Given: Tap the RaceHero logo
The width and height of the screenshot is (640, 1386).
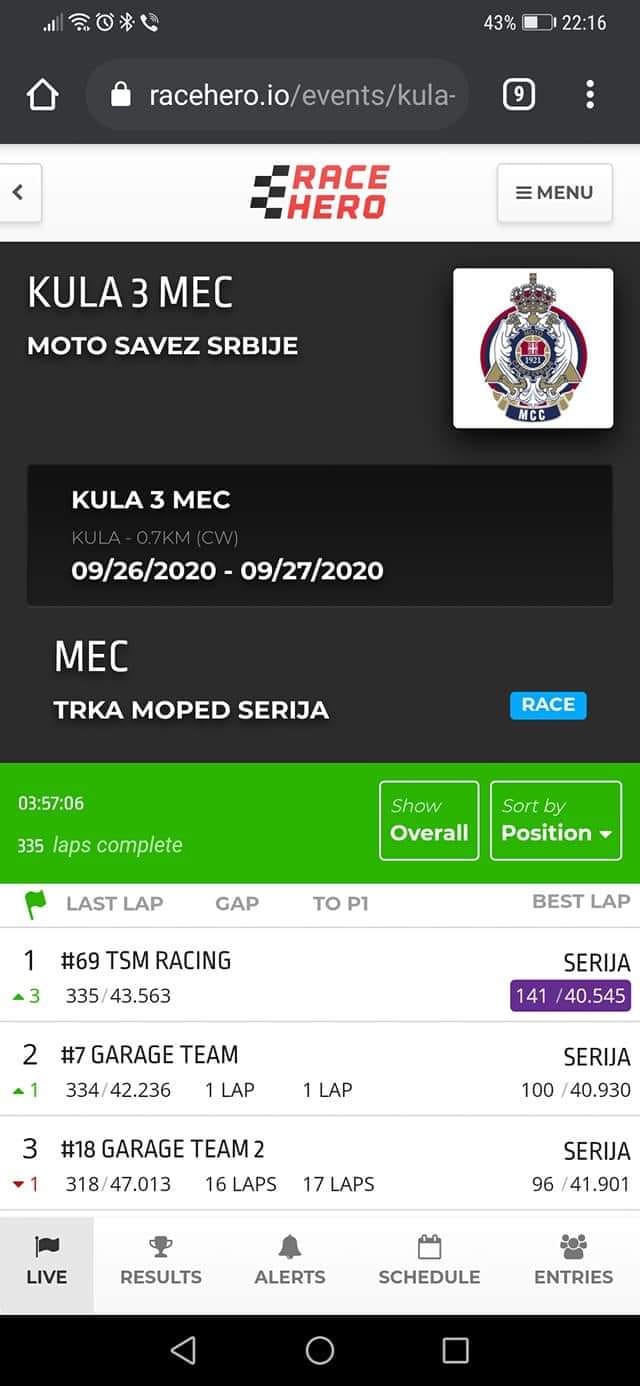Looking at the screenshot, I should coord(320,192).
